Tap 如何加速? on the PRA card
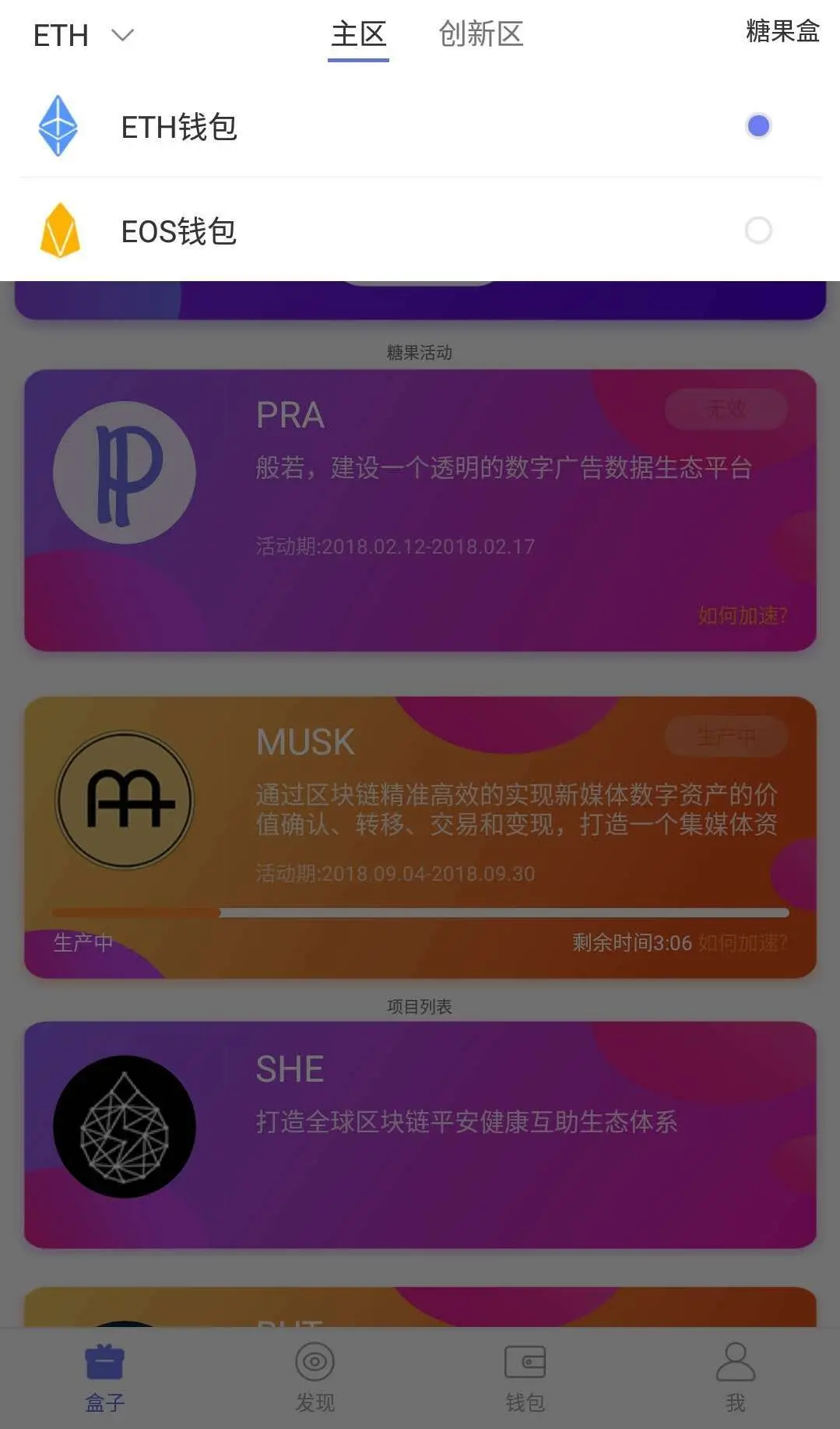840x1429 pixels. pyautogui.click(x=742, y=616)
